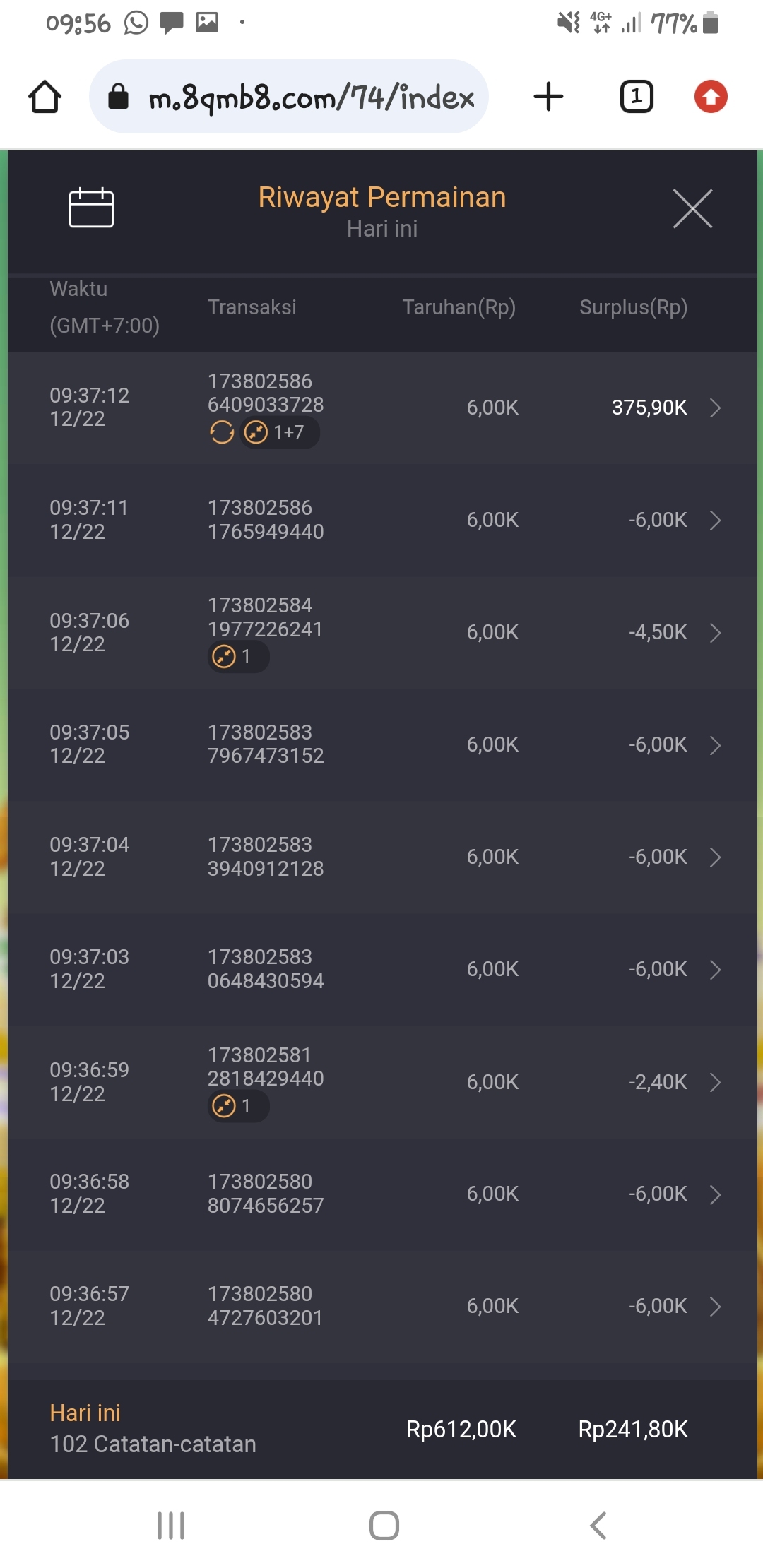Viewport: 763px width, 1568px height.
Task: Go back with the system back button
Action: tap(598, 1526)
